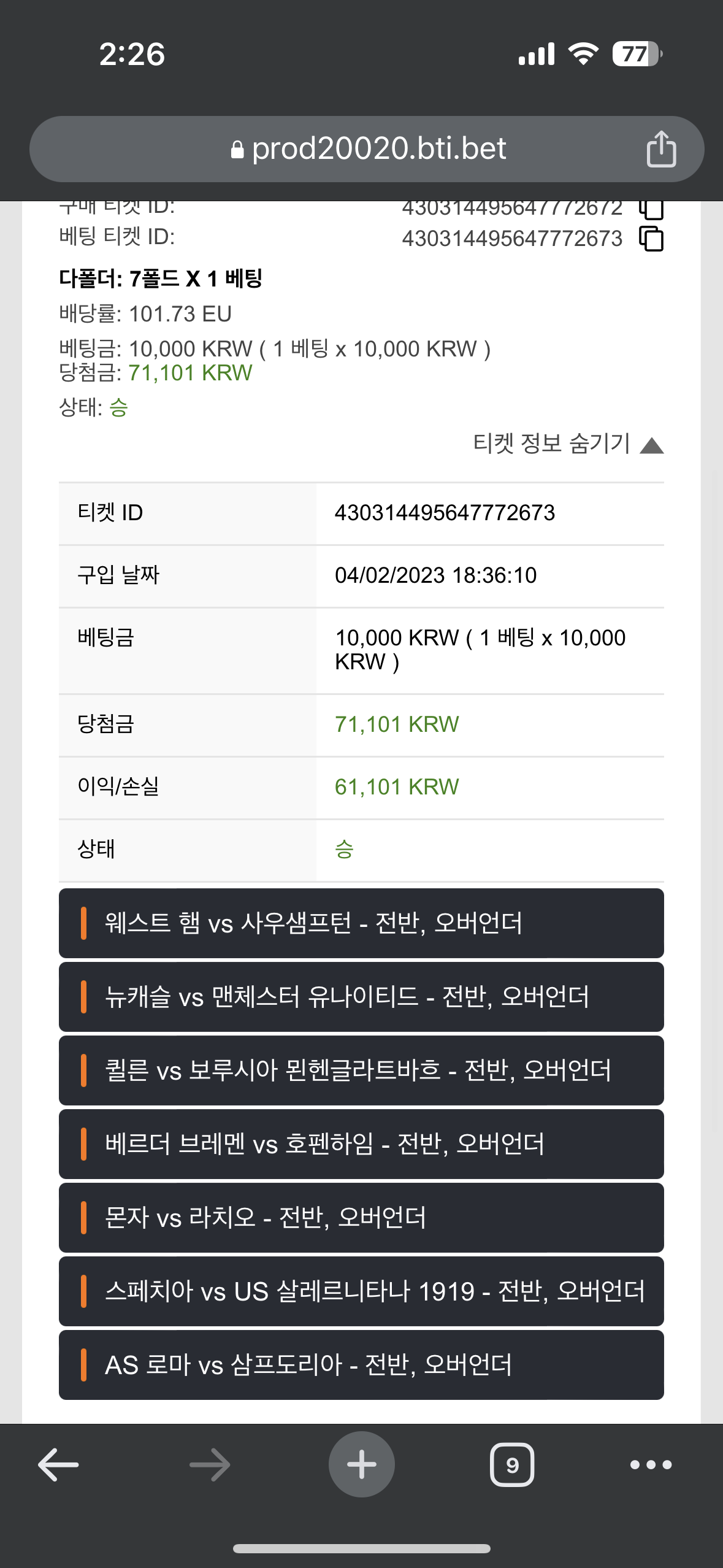Share this page via share icon
The image size is (723, 1568).
(x=661, y=149)
